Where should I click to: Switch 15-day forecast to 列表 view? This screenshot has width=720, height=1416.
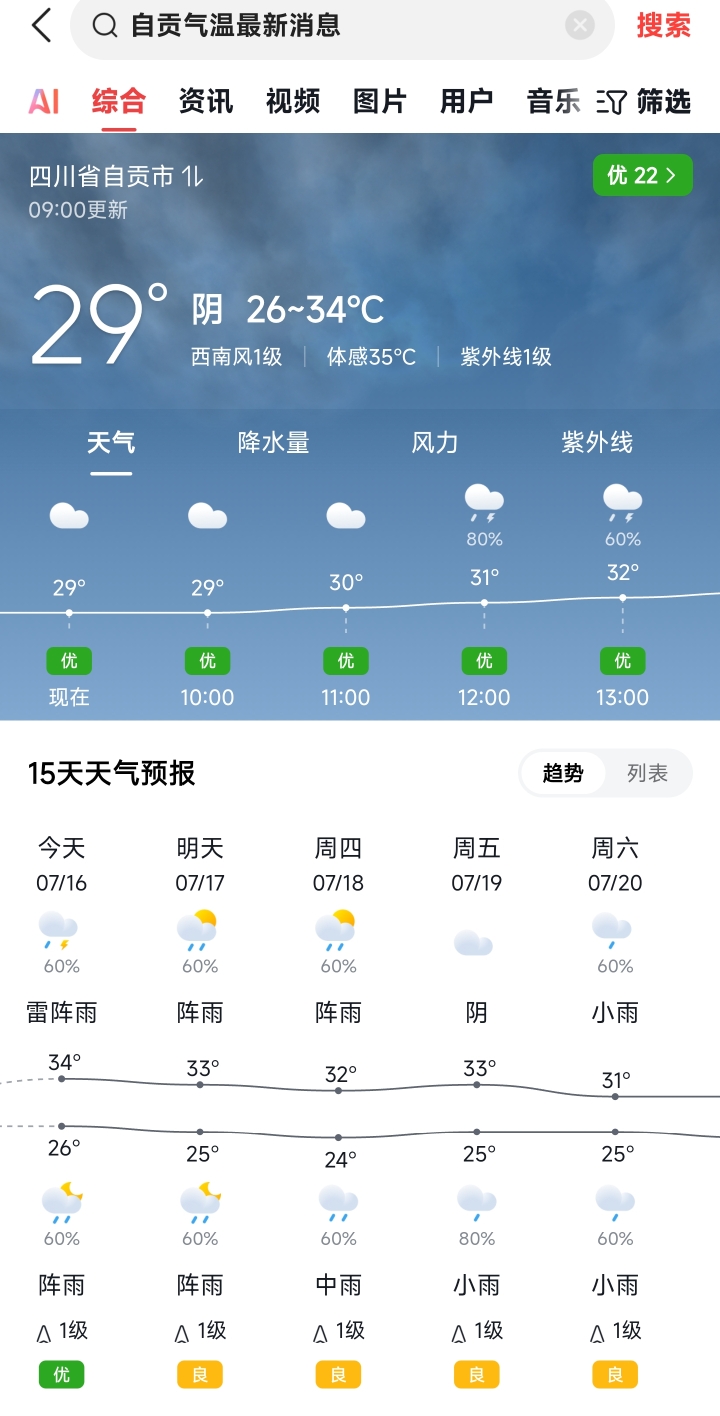pyautogui.click(x=647, y=773)
